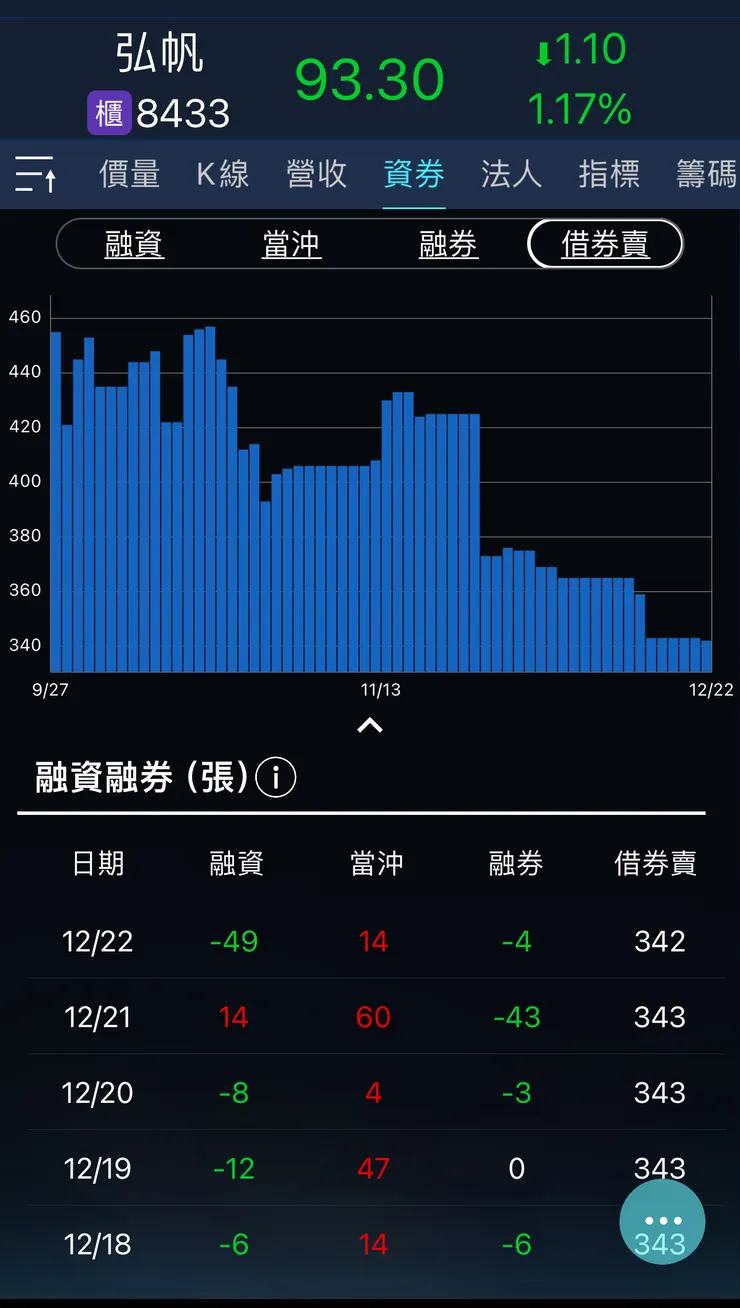Image resolution: width=740 pixels, height=1308 pixels.
Task: Open the sorting/list icon at top left
Action: [x=32, y=174]
